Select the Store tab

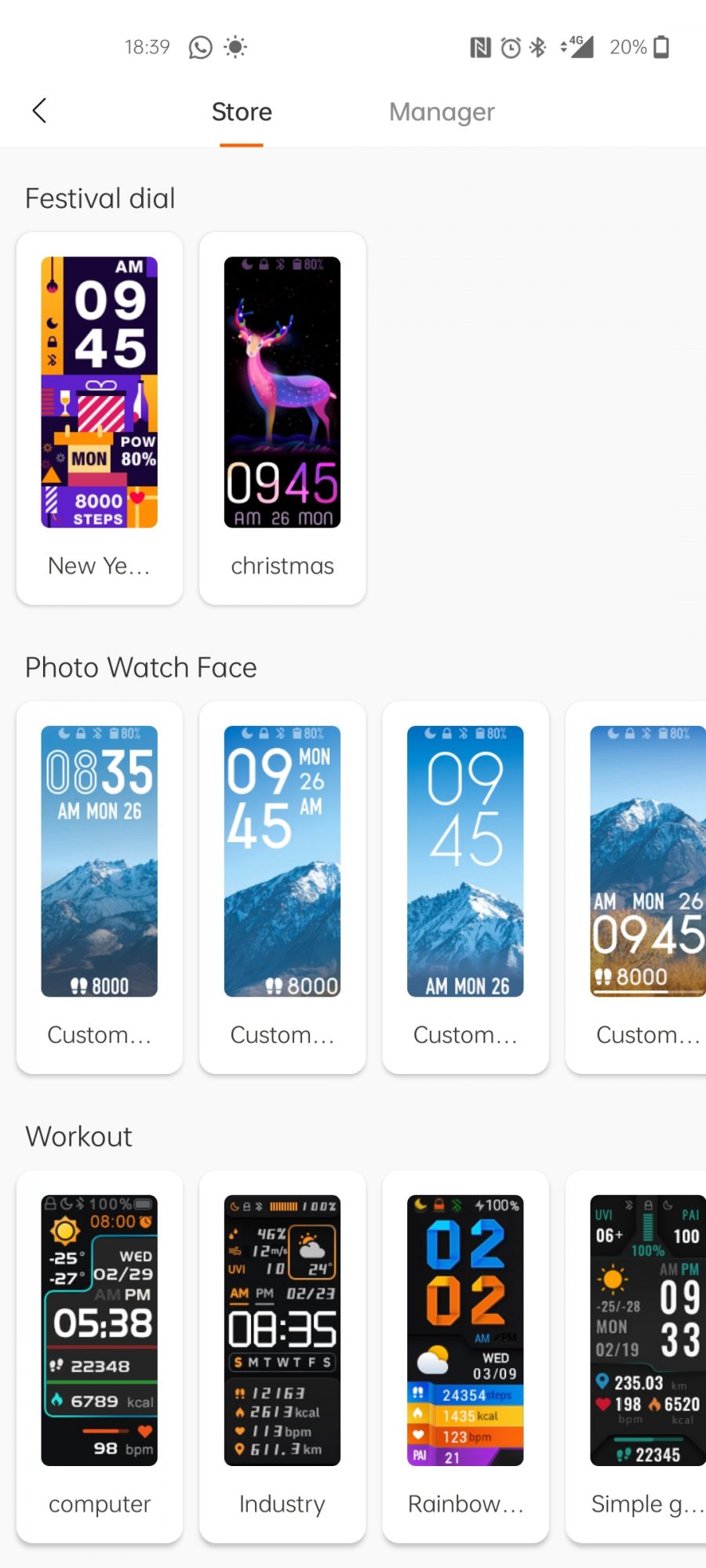tap(242, 112)
